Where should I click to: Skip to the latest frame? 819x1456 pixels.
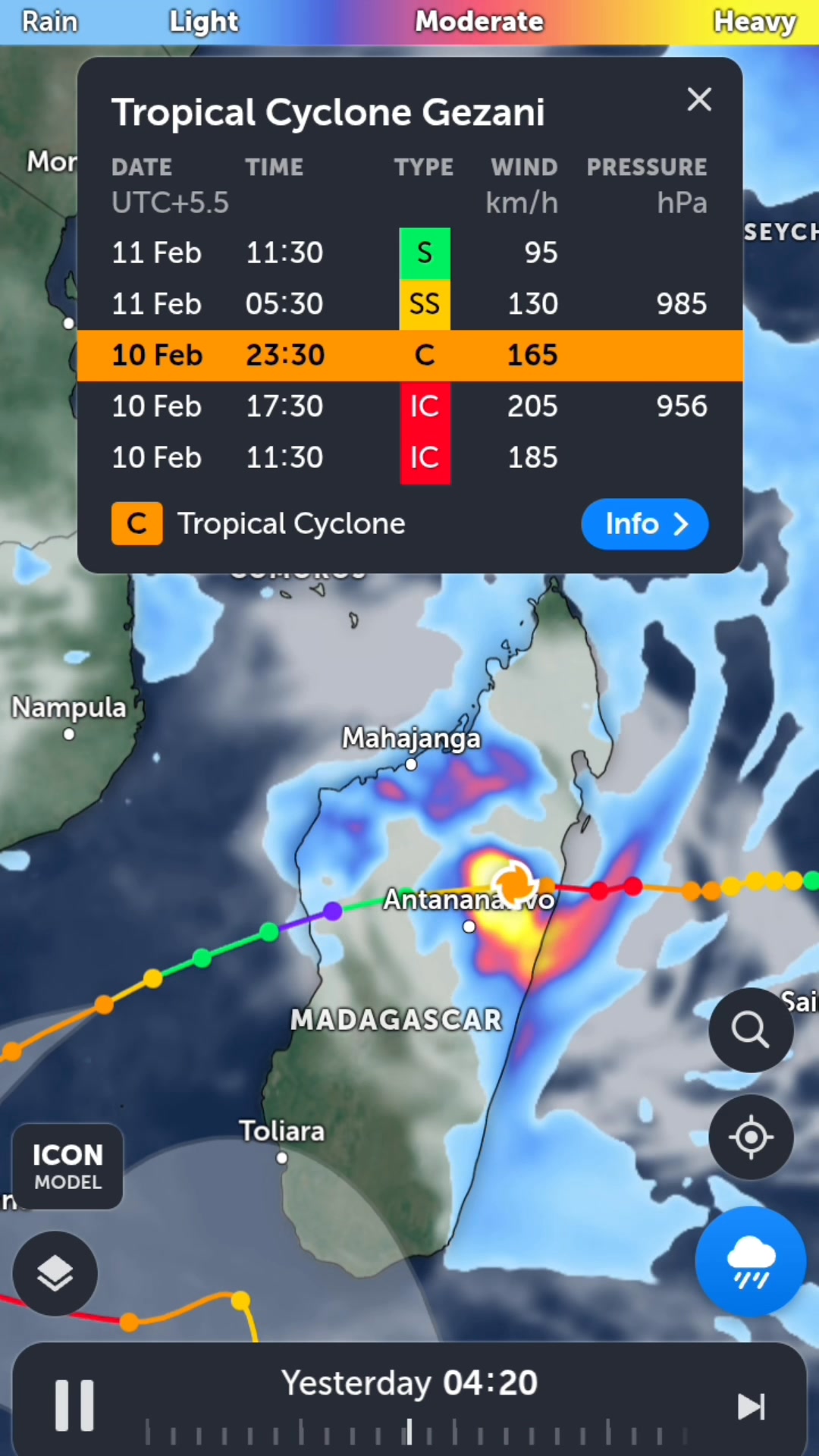[x=751, y=1407]
